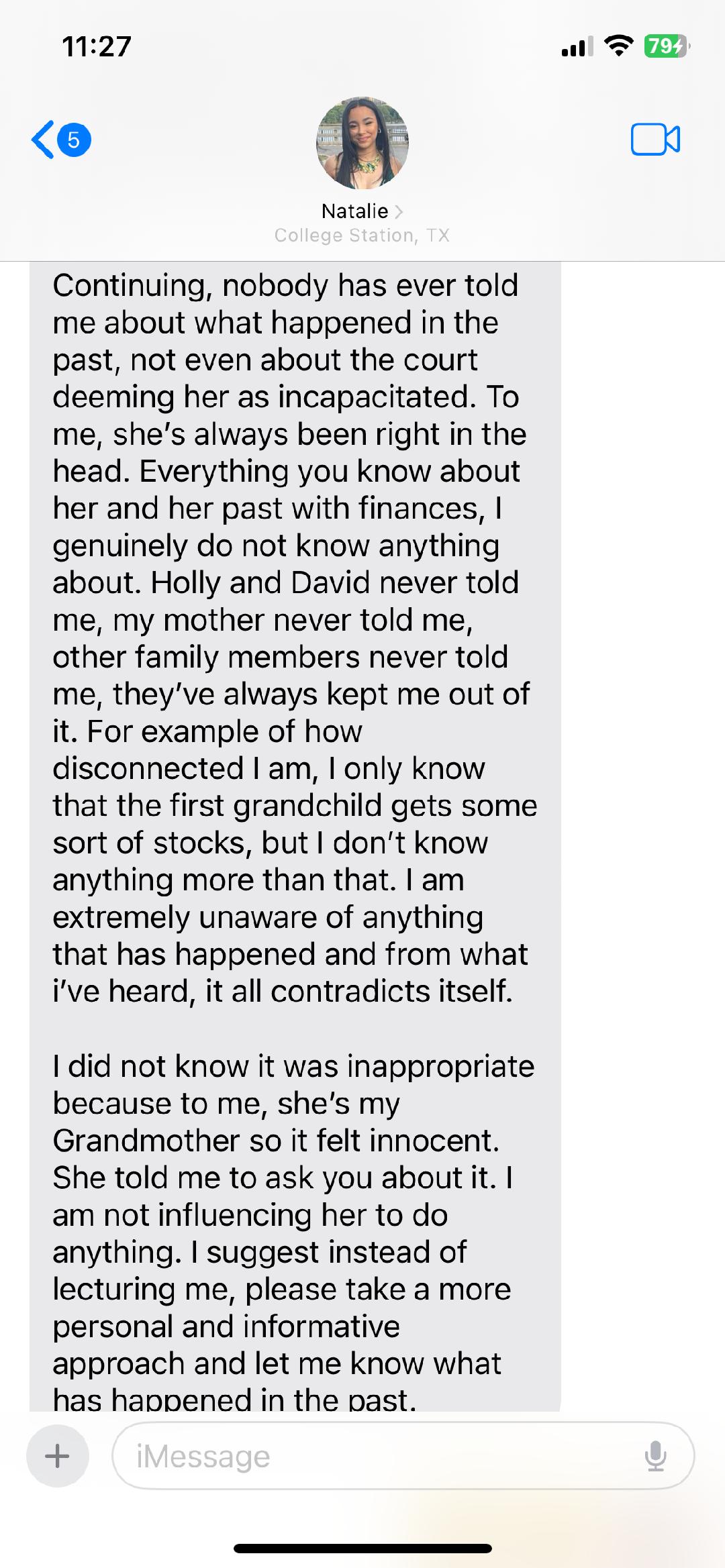Start a FaceTime video call with Natalie

tap(655, 140)
